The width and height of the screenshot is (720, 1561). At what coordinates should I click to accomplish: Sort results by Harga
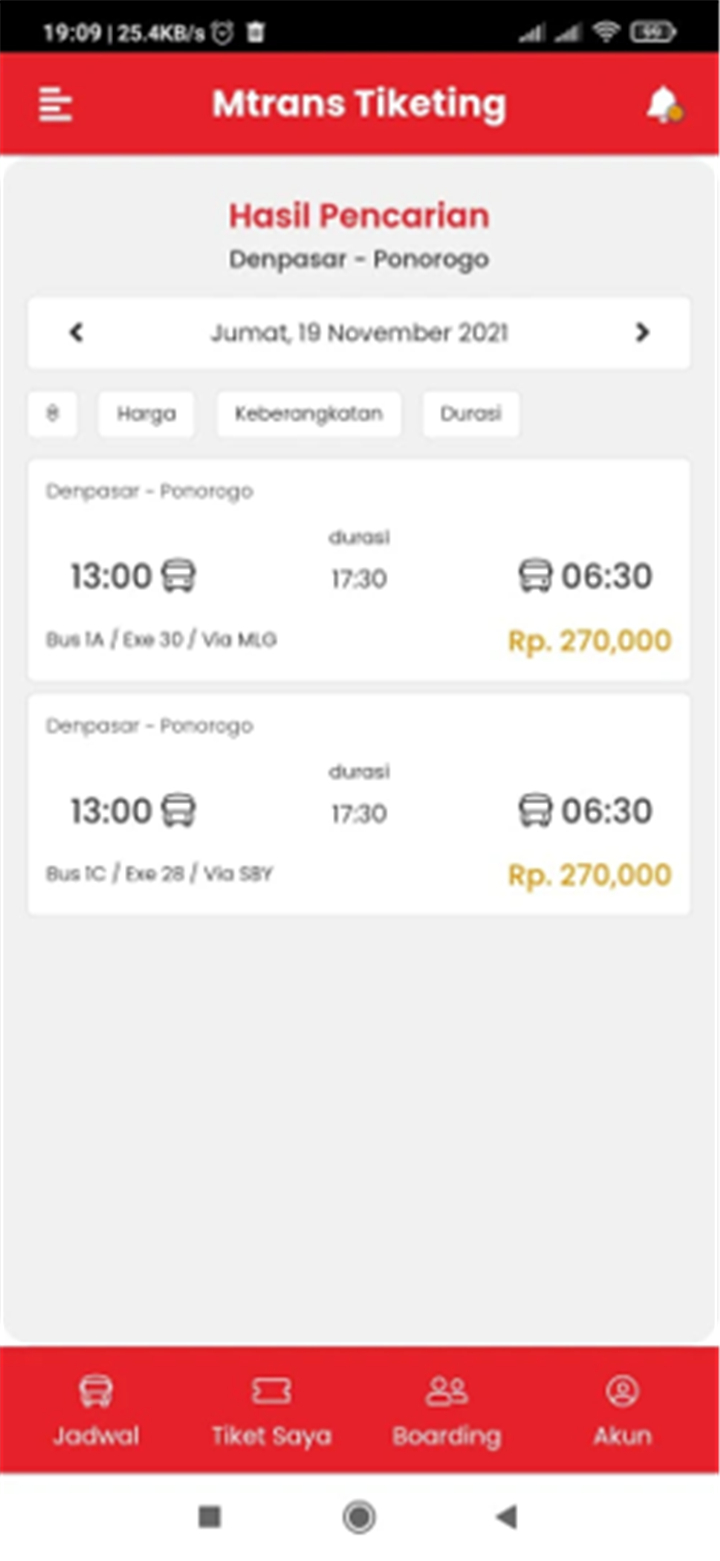146,414
